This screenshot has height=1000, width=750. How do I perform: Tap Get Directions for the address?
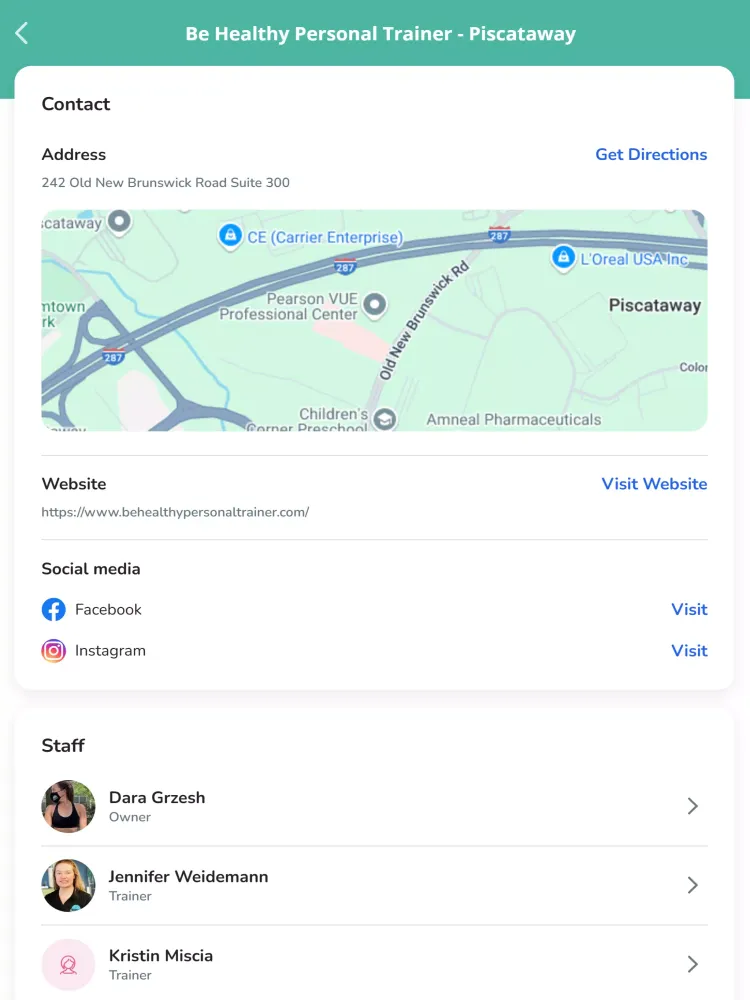click(651, 154)
